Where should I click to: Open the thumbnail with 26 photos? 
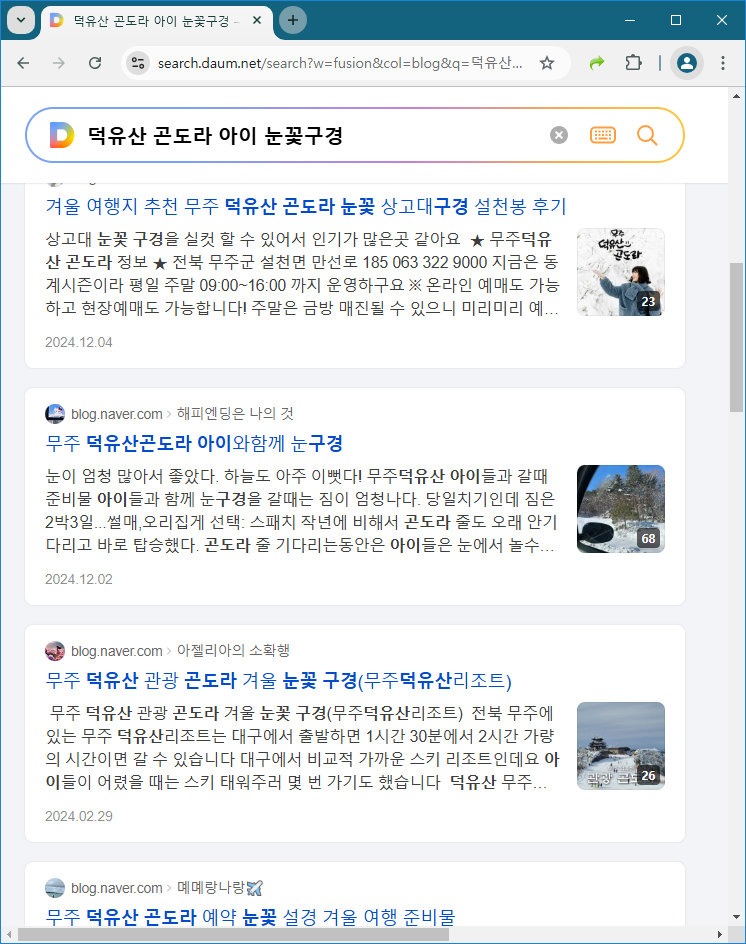coord(620,746)
